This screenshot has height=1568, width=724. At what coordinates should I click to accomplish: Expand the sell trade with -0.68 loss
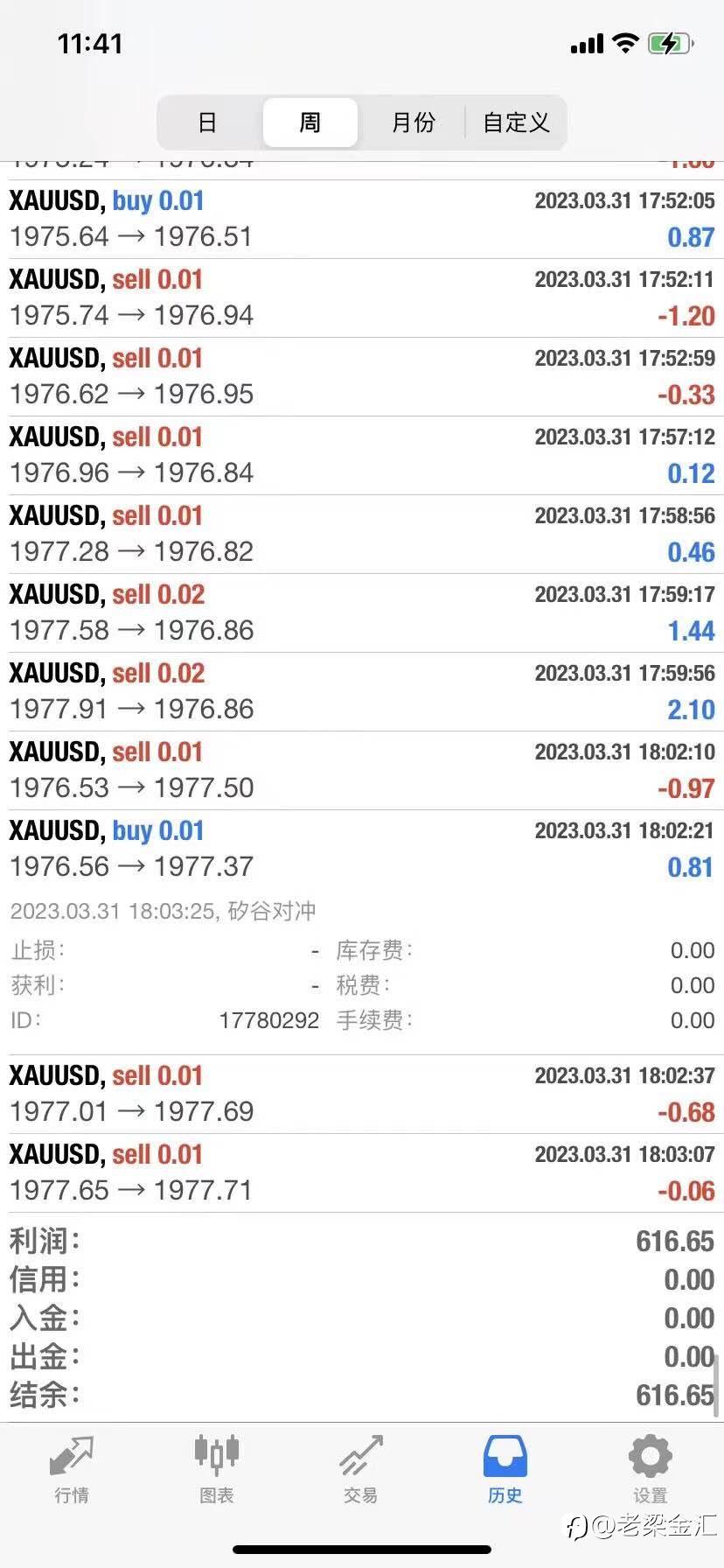pos(362,1094)
